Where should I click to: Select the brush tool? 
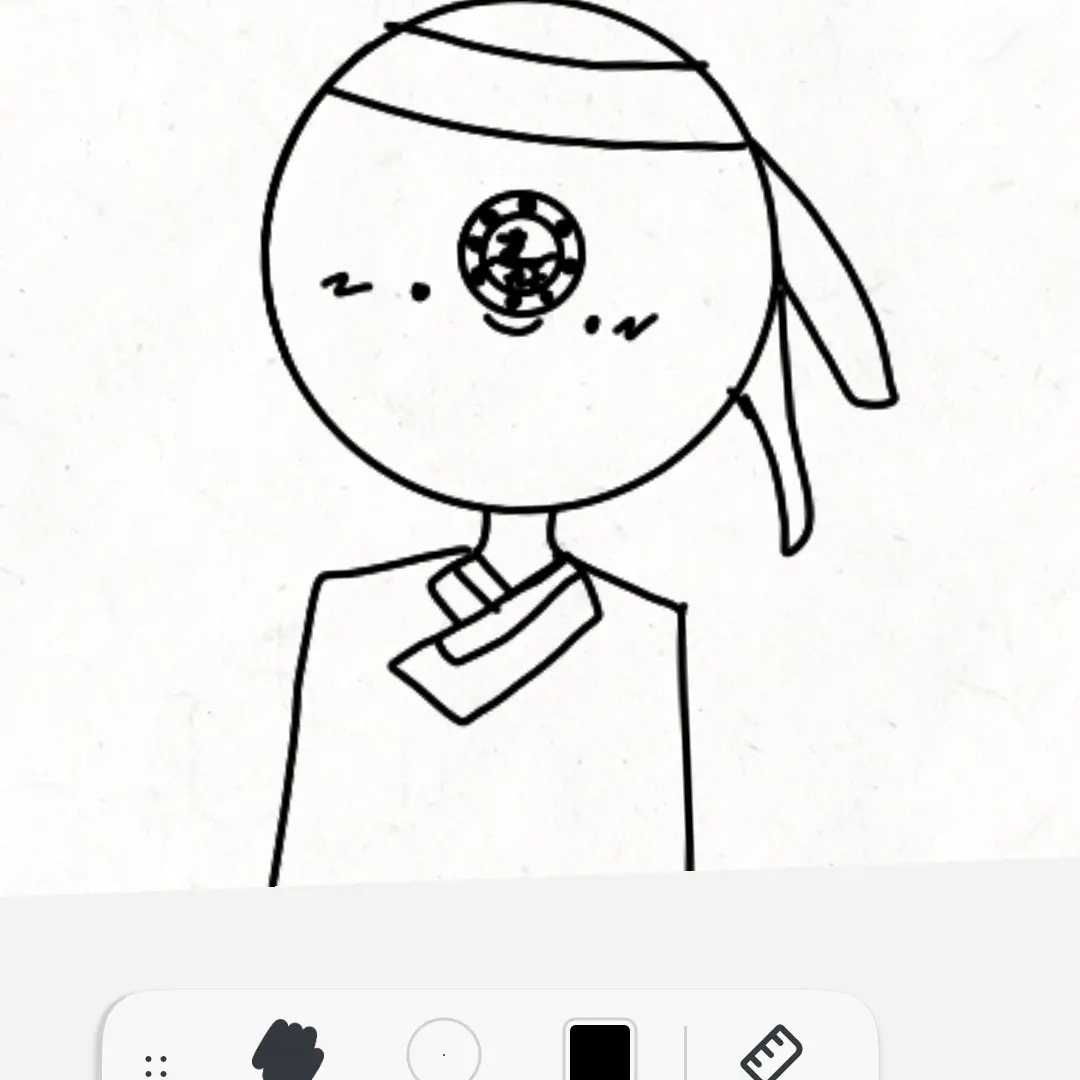288,1052
